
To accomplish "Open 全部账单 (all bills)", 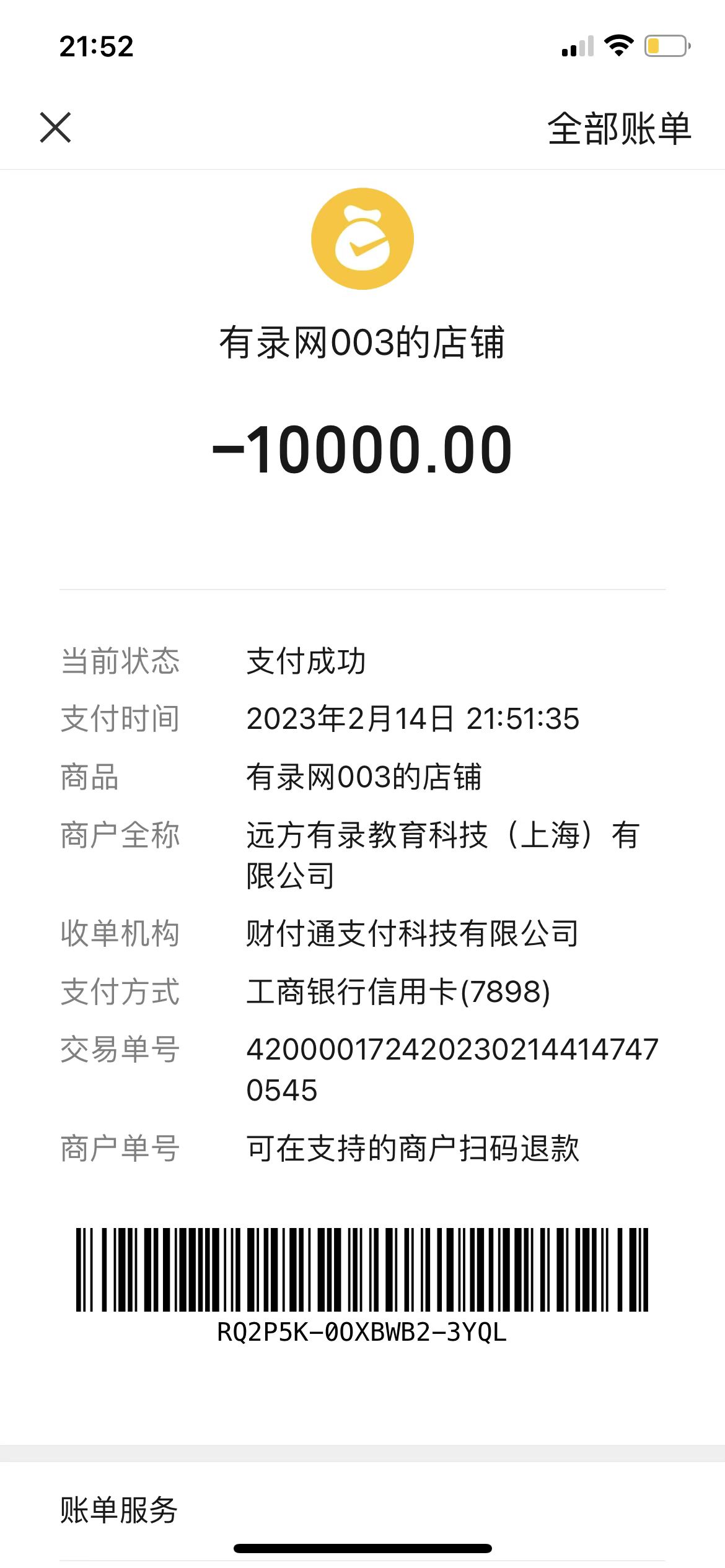I will tap(618, 129).
